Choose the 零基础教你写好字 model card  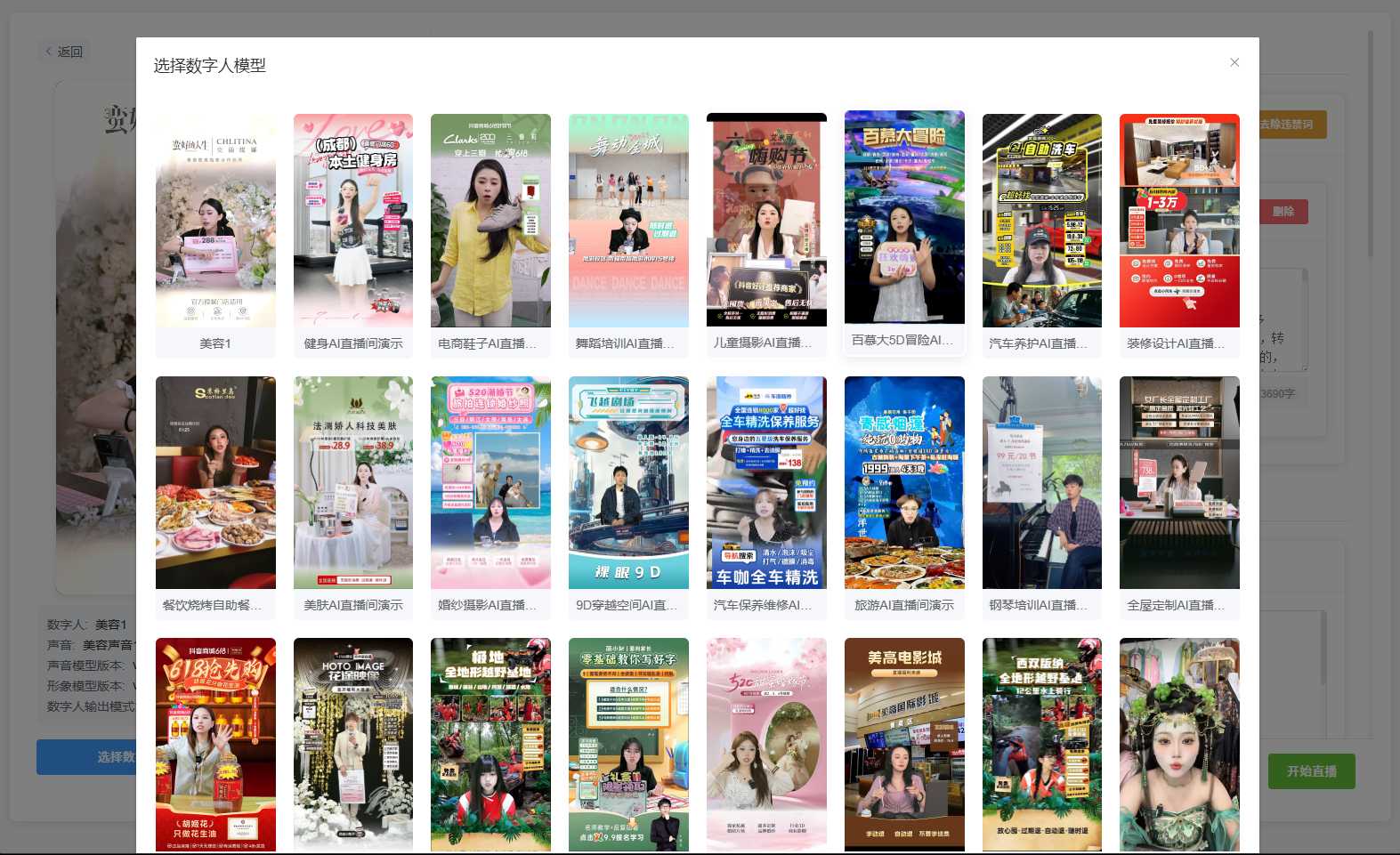click(628, 744)
